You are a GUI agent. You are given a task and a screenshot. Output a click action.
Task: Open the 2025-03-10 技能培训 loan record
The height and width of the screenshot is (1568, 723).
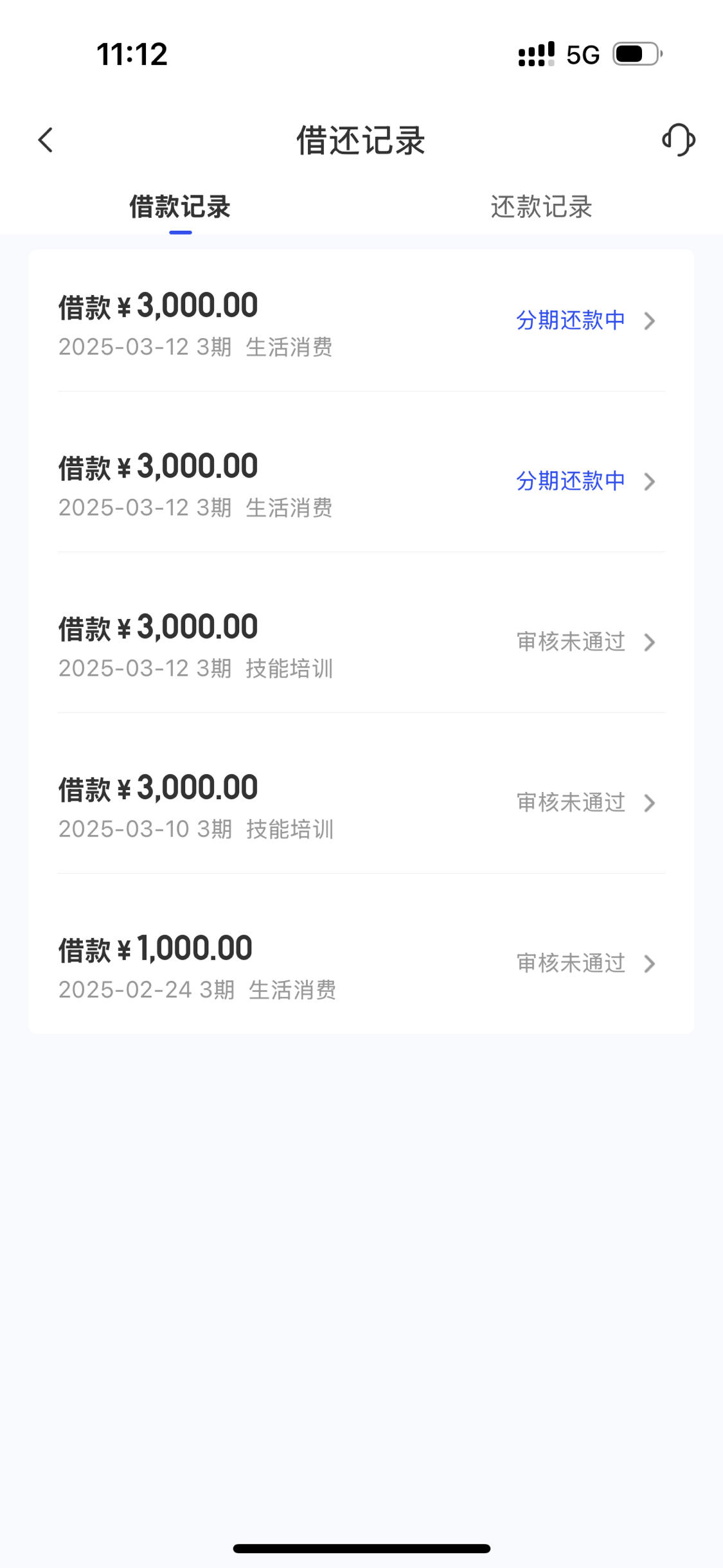click(361, 804)
